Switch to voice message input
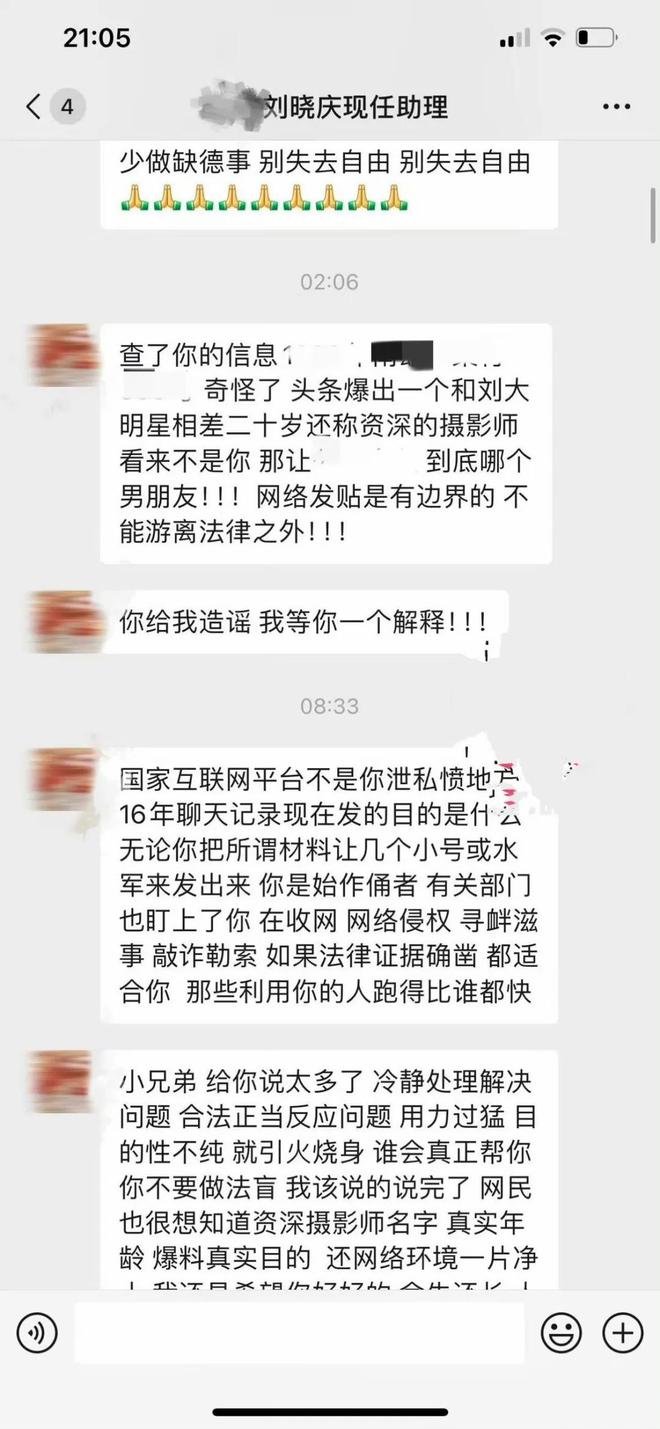 pyautogui.click(x=37, y=1332)
